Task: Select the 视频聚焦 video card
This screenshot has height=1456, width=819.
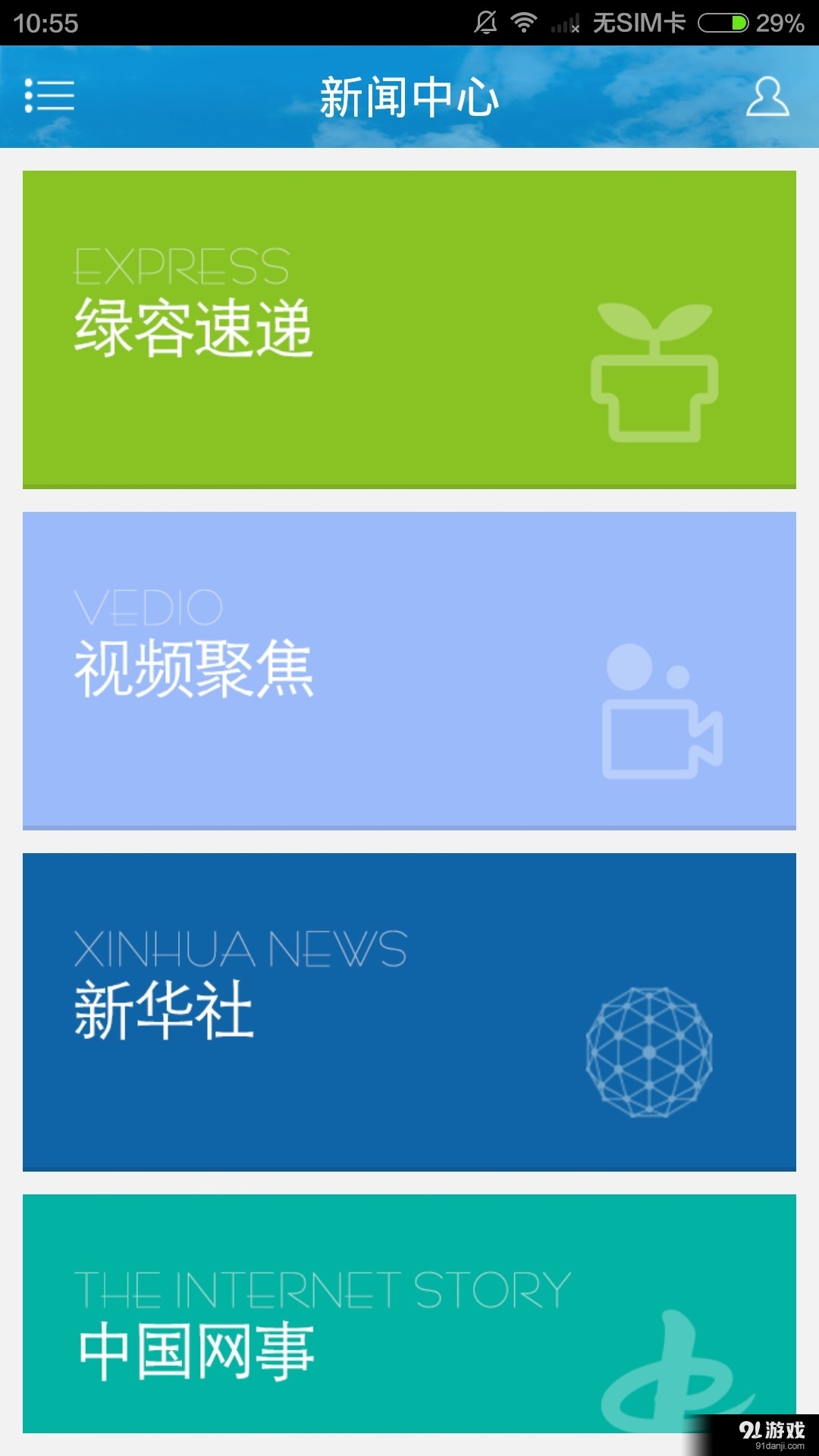Action: tap(409, 671)
